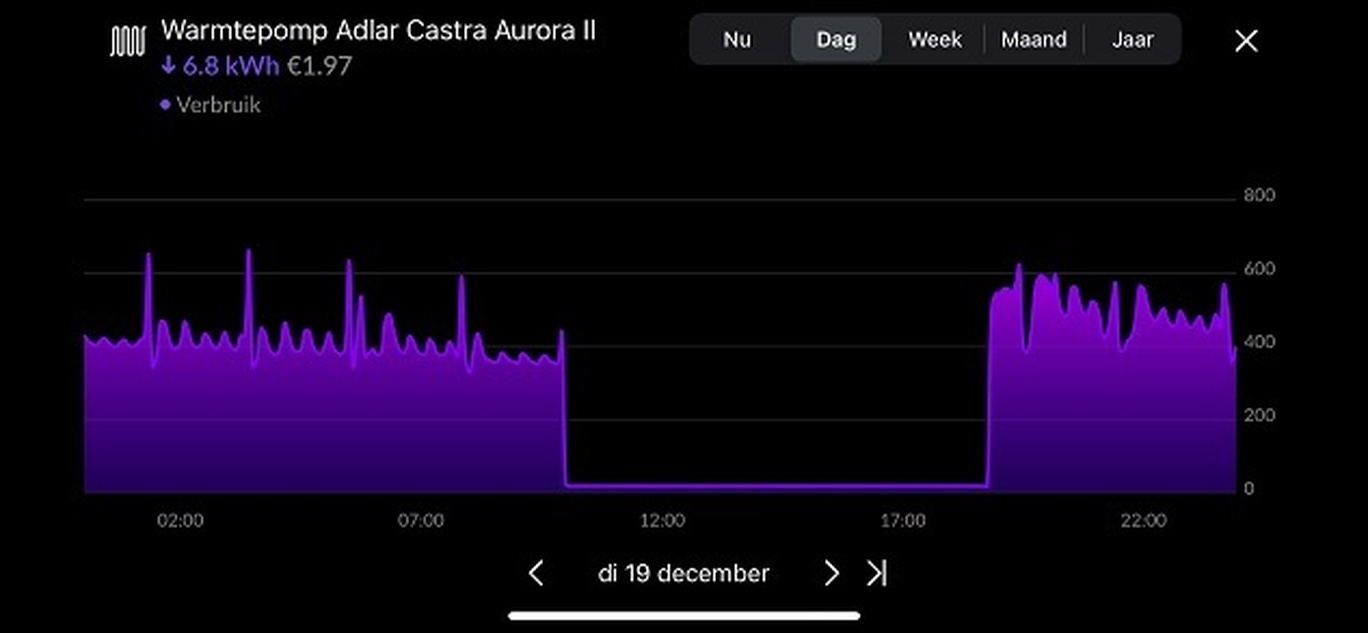Show the Maand overview
The width and height of the screenshot is (1368, 633).
1033,40
